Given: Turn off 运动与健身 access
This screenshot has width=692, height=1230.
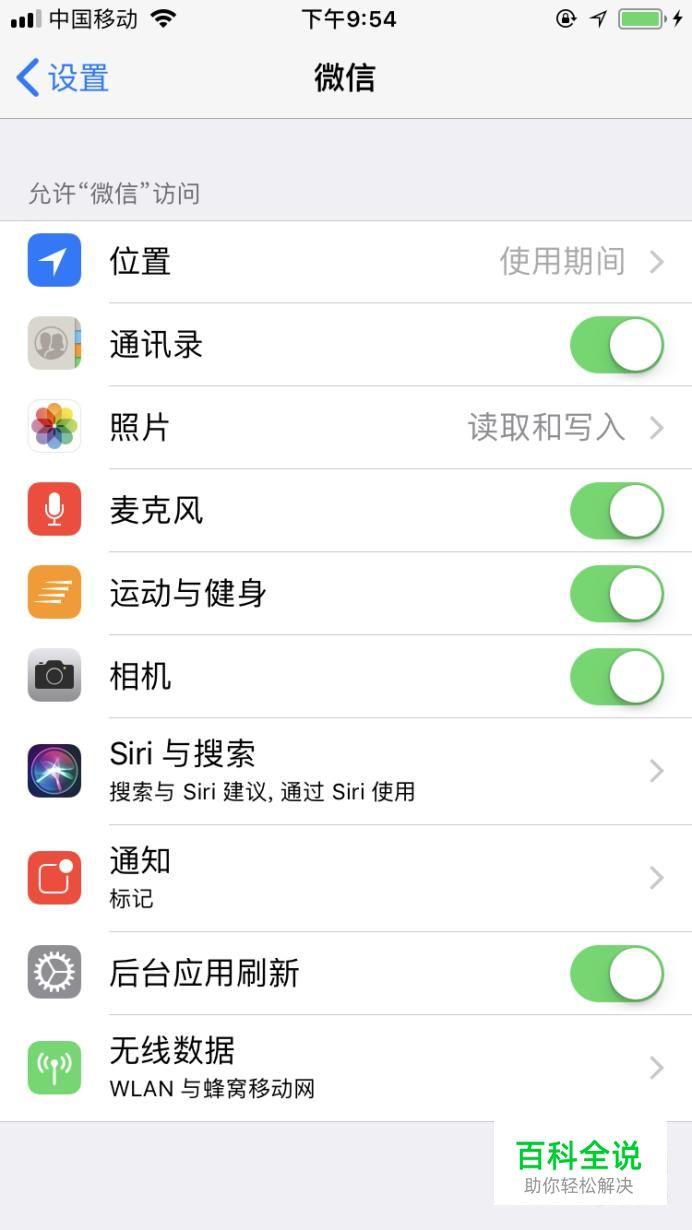Looking at the screenshot, I should pos(616,594).
